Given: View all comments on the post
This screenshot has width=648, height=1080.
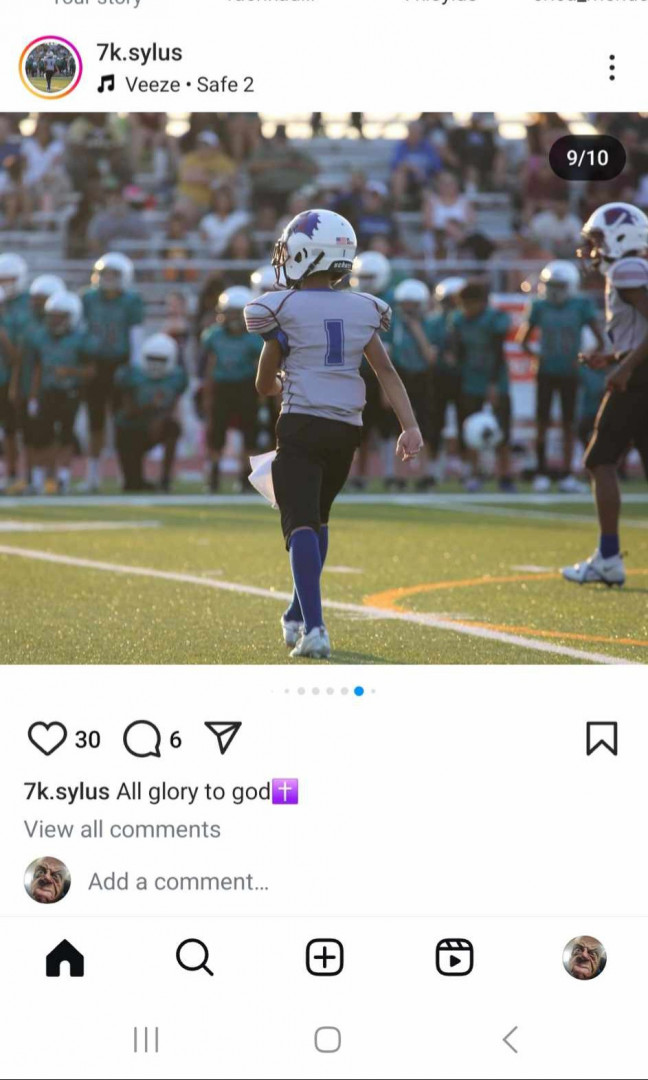Looking at the screenshot, I should point(123,829).
